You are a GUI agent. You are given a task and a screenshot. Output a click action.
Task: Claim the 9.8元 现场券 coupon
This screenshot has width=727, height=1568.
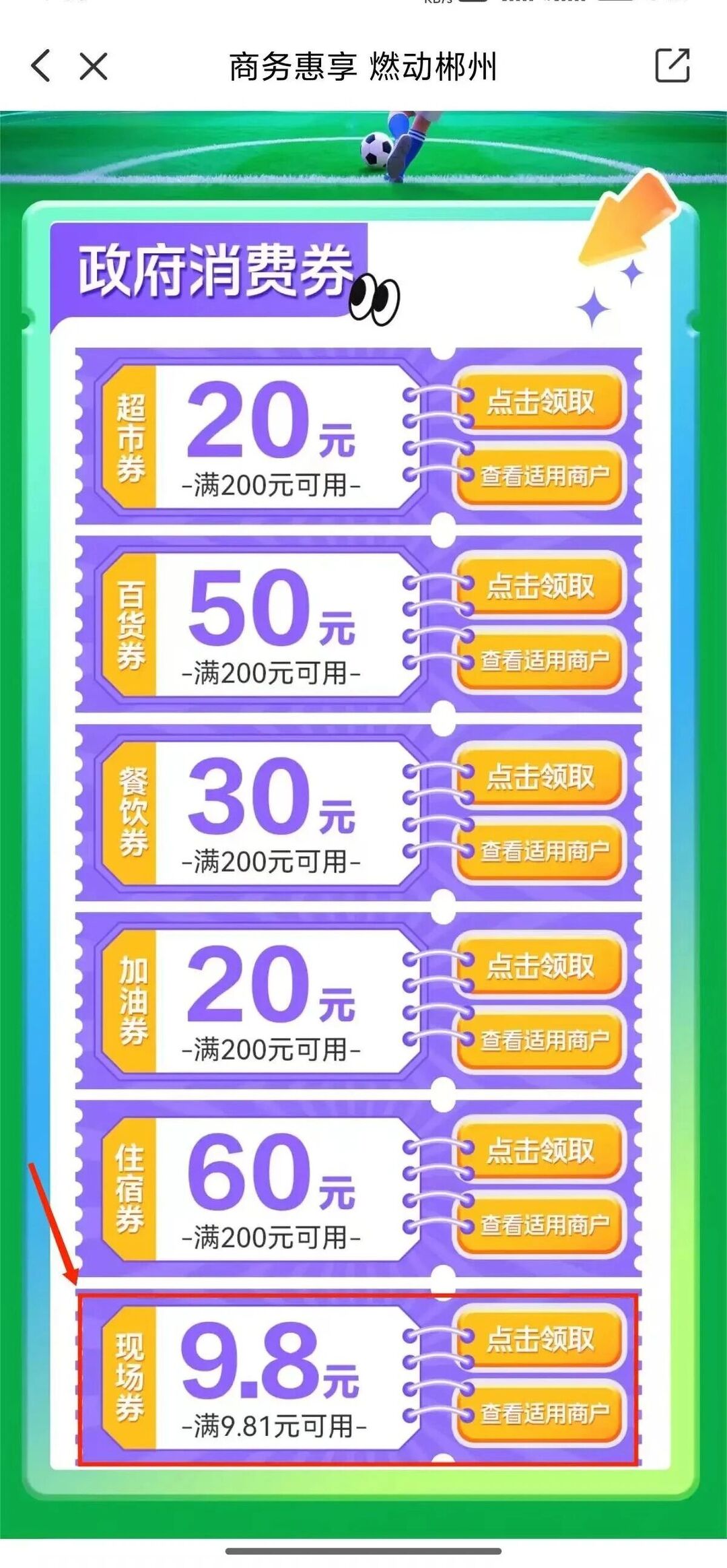click(x=541, y=1338)
